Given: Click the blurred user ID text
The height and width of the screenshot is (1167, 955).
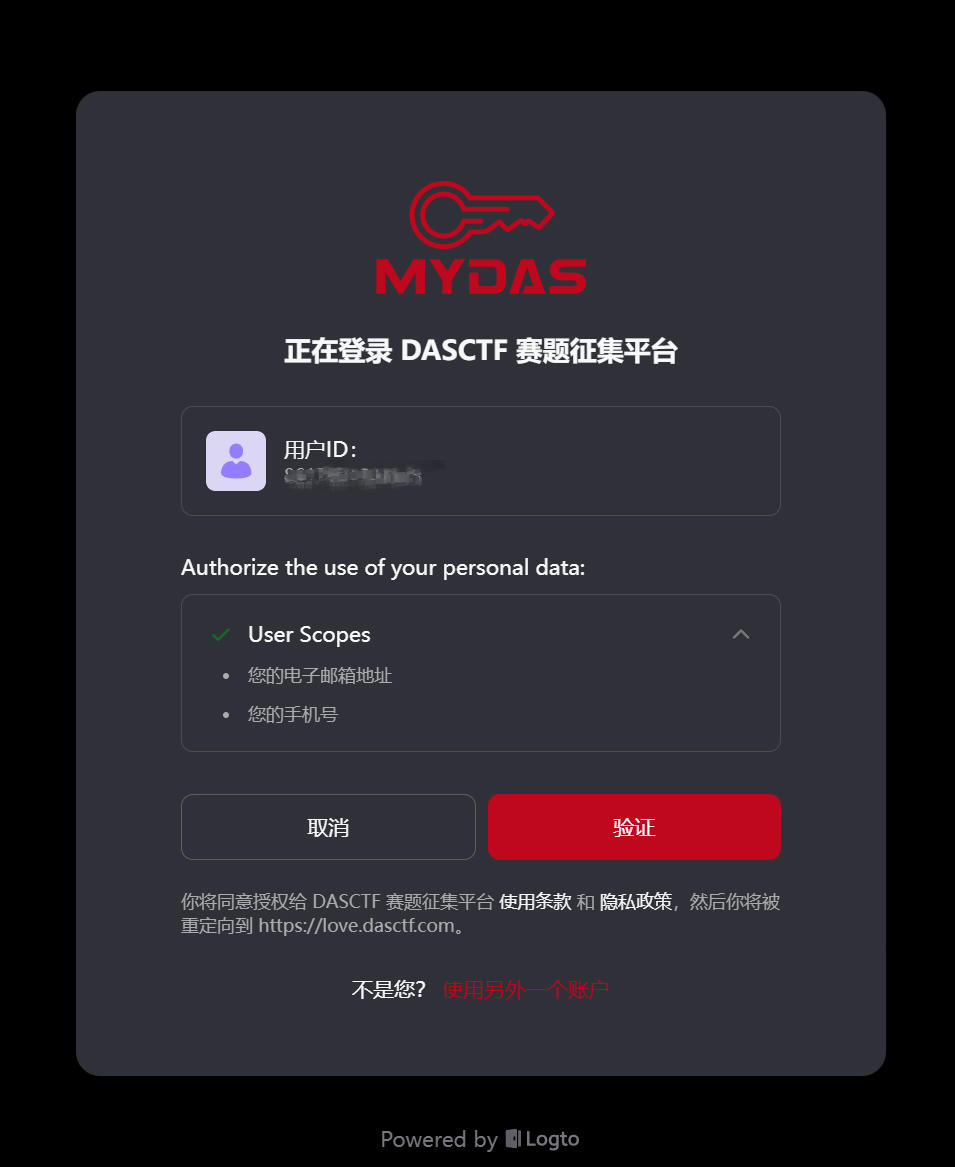Looking at the screenshot, I should (351, 475).
